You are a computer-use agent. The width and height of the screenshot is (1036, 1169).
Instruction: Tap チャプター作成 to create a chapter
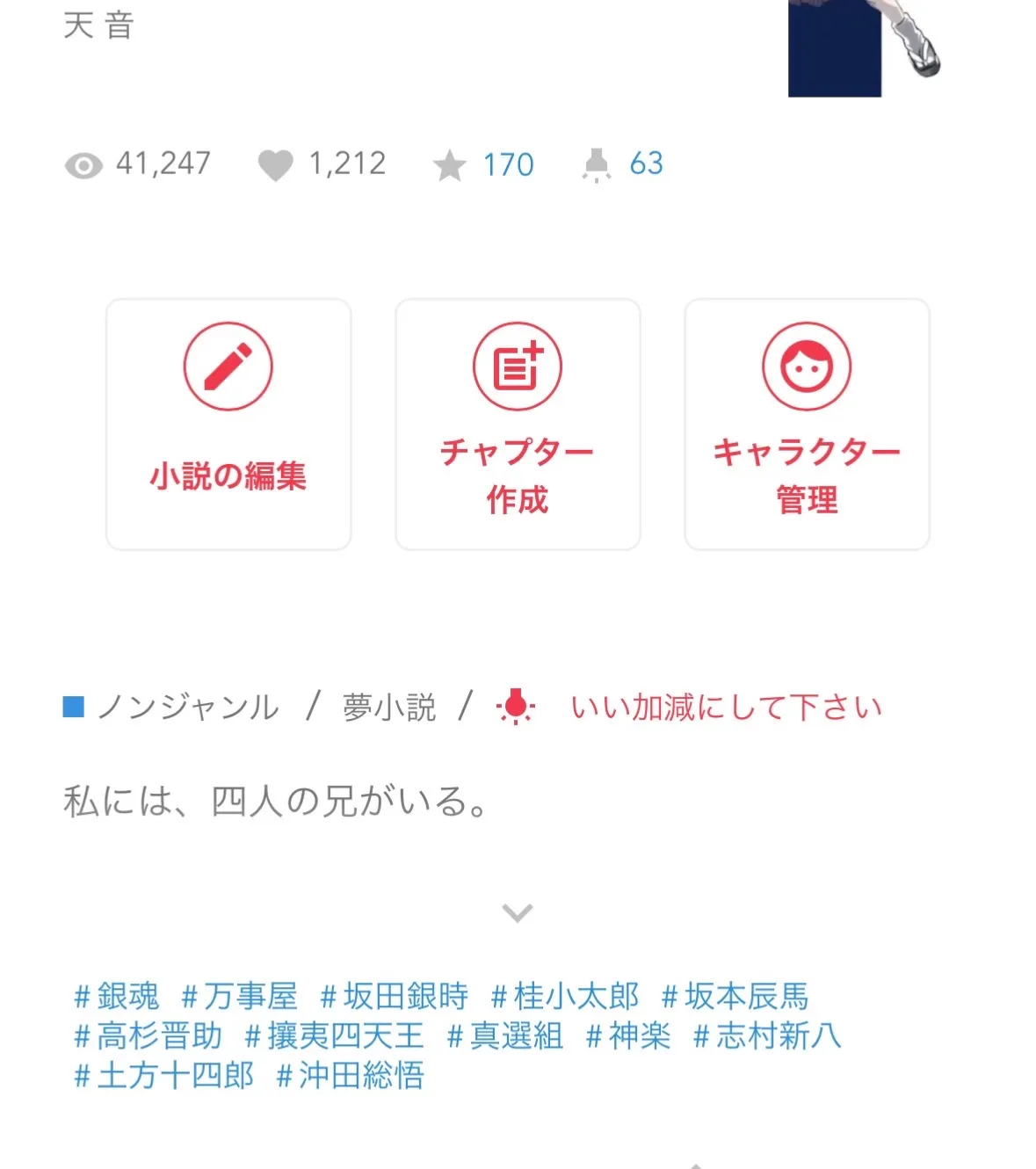coord(518,425)
